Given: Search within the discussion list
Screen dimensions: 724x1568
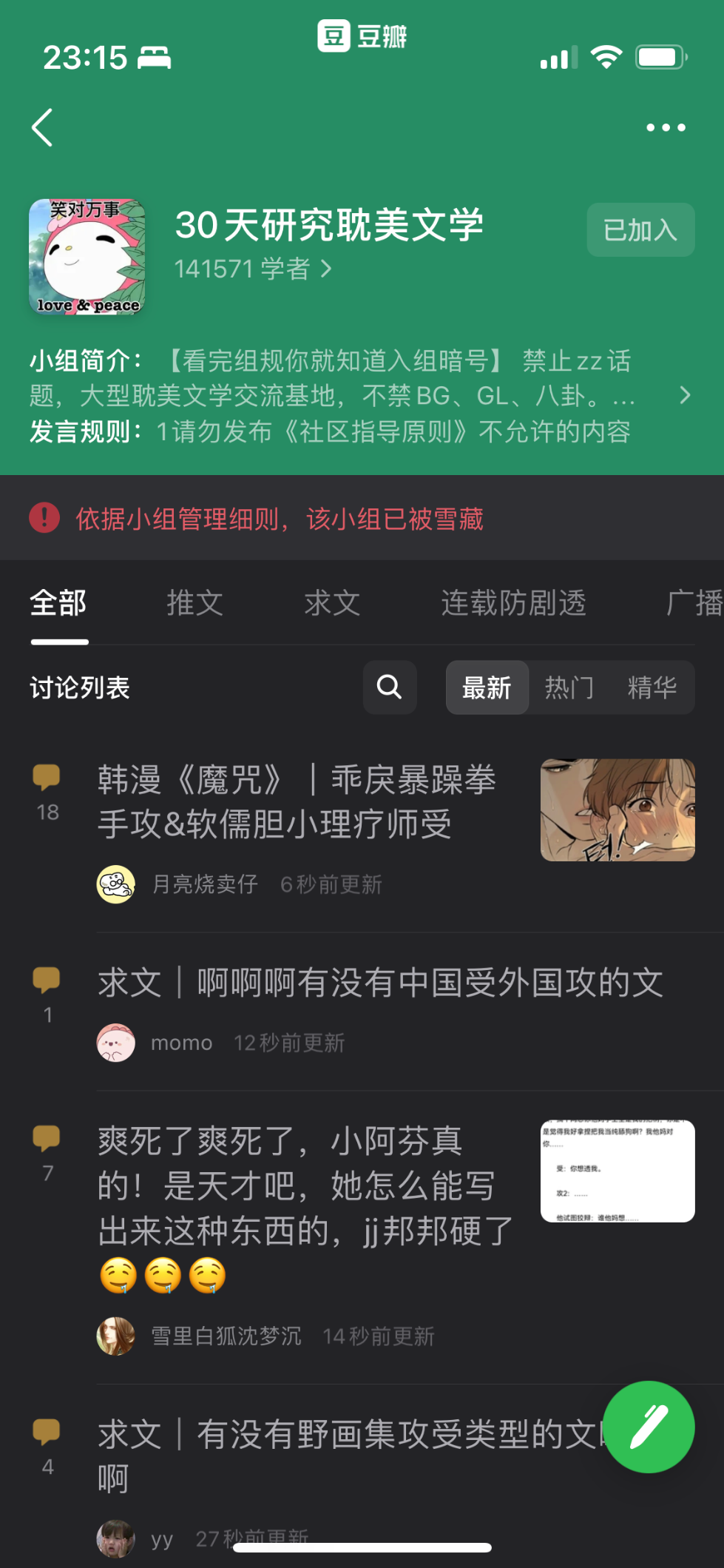Looking at the screenshot, I should (x=390, y=687).
